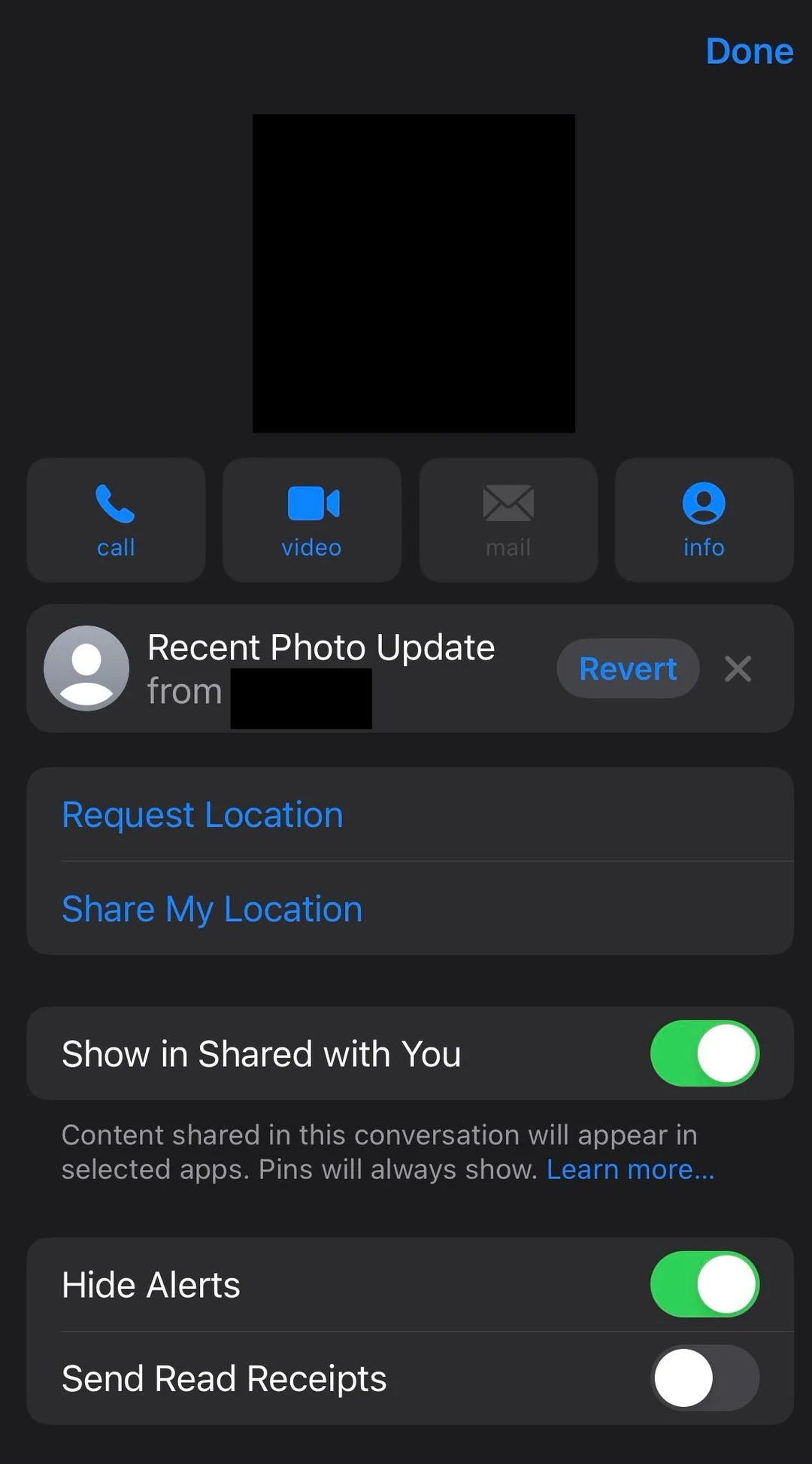Tap the video camera icon
Viewport: 812px width, 1464px height.
click(x=311, y=502)
